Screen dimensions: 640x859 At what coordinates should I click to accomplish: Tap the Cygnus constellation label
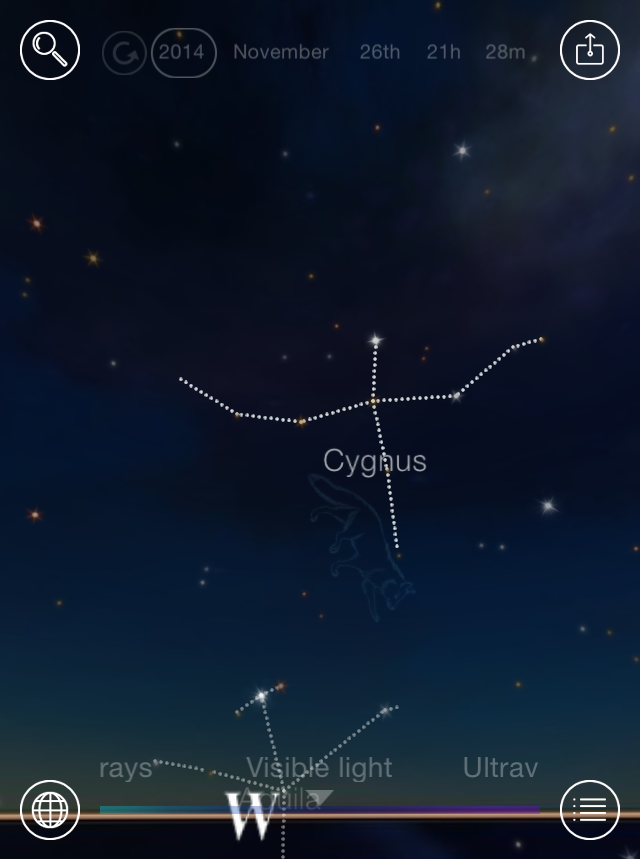click(x=375, y=461)
